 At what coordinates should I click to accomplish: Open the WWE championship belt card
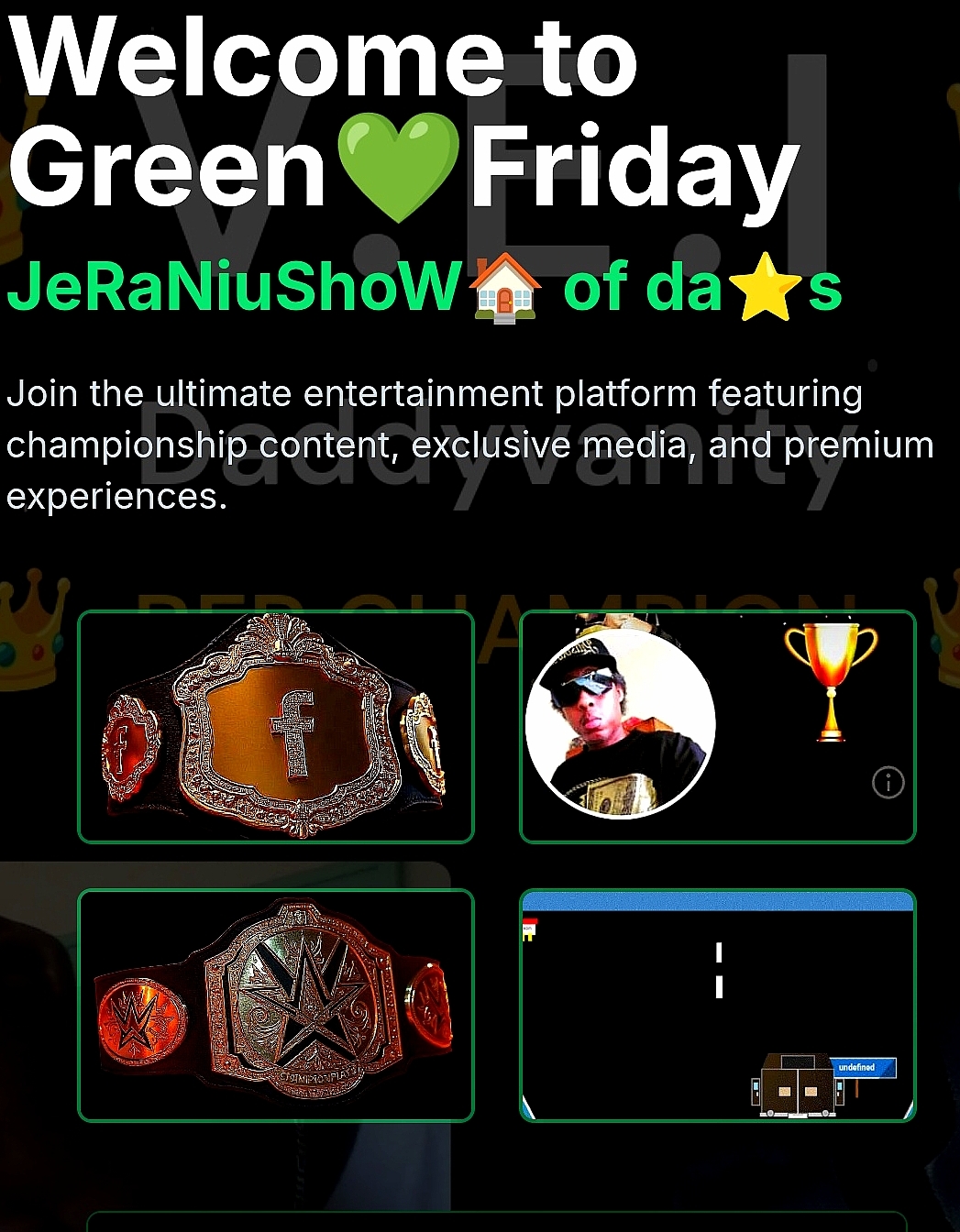(x=276, y=1005)
